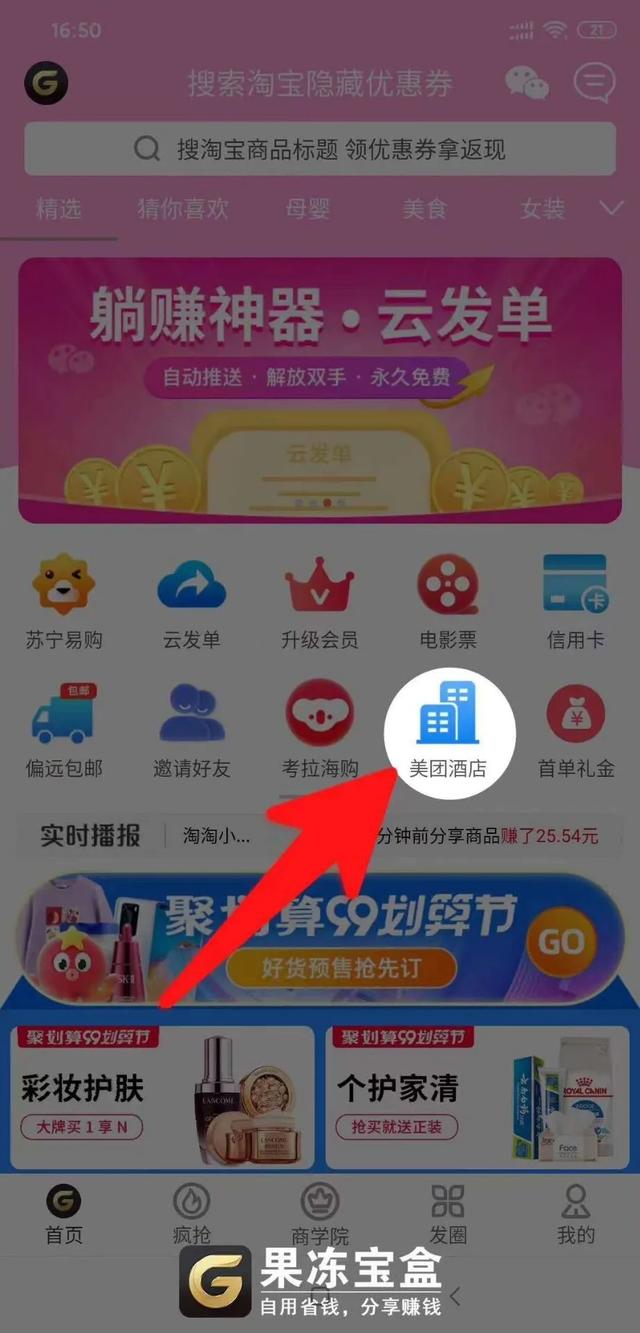The width and height of the screenshot is (640, 1333).
Task: Go to the 疯抢 tab
Action: coord(191,1214)
